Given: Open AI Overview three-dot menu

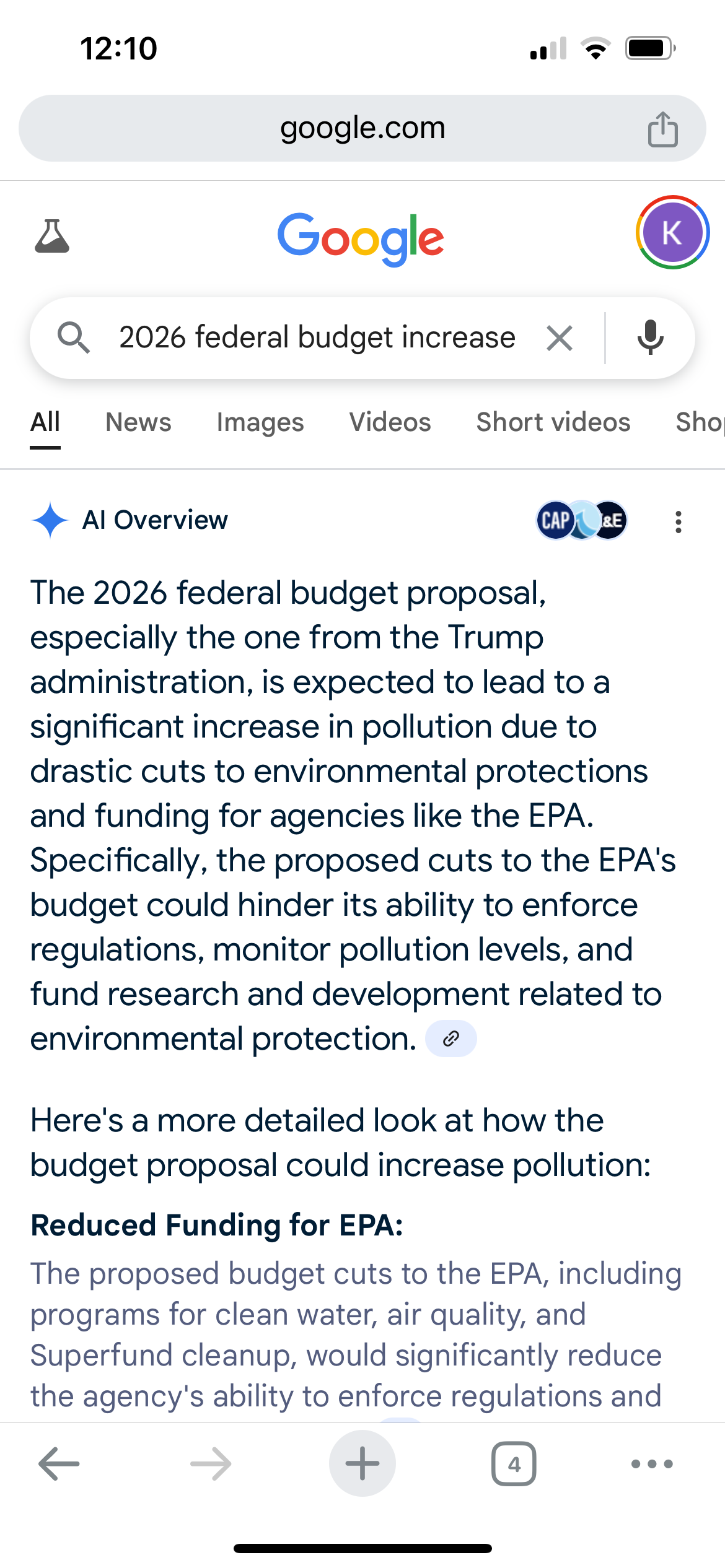Looking at the screenshot, I should coord(679,521).
